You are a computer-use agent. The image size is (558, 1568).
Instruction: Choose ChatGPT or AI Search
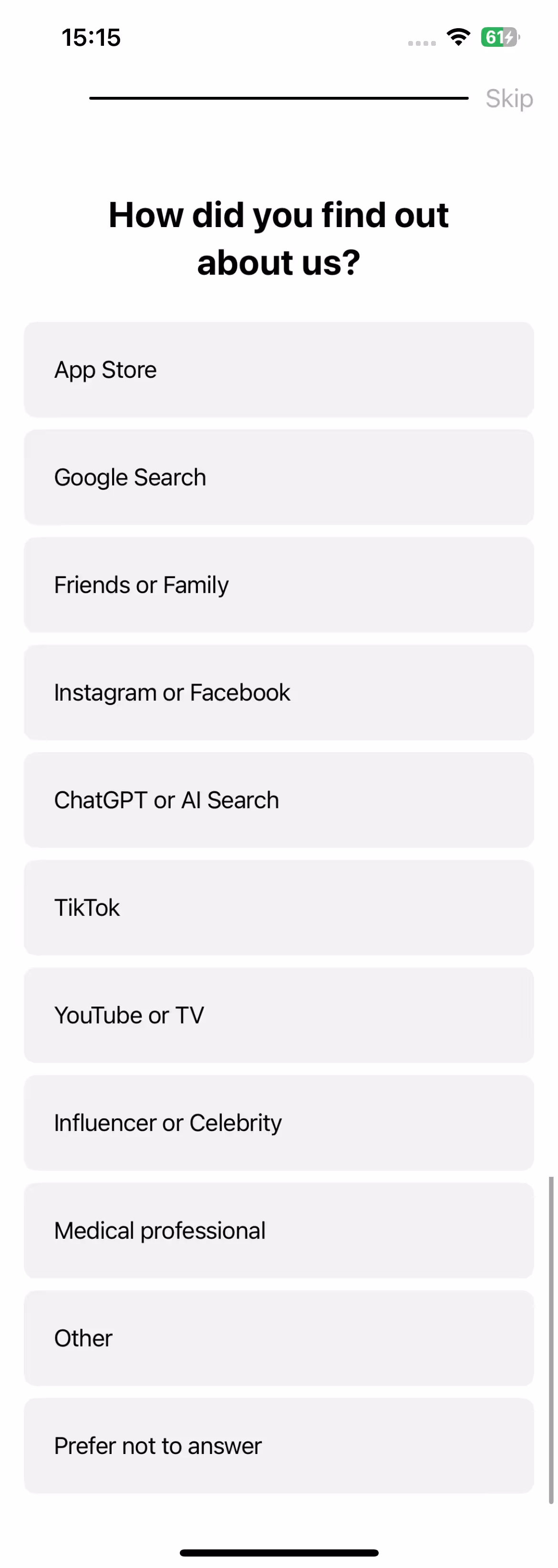tap(279, 800)
